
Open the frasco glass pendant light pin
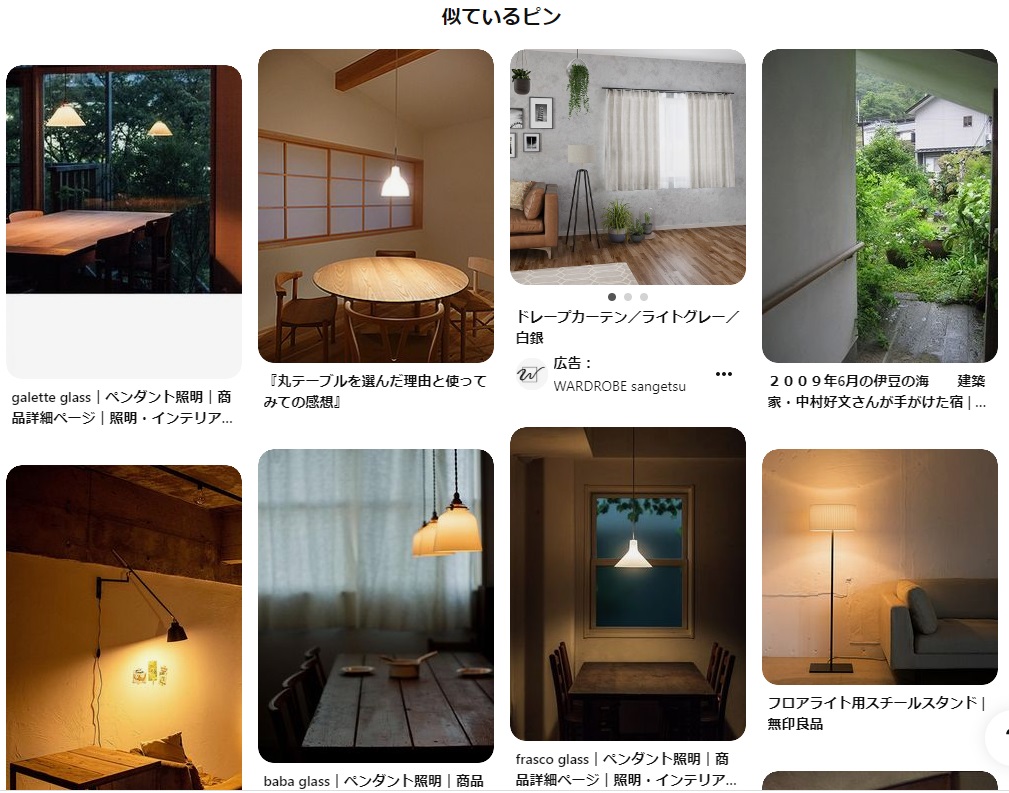[x=628, y=584]
